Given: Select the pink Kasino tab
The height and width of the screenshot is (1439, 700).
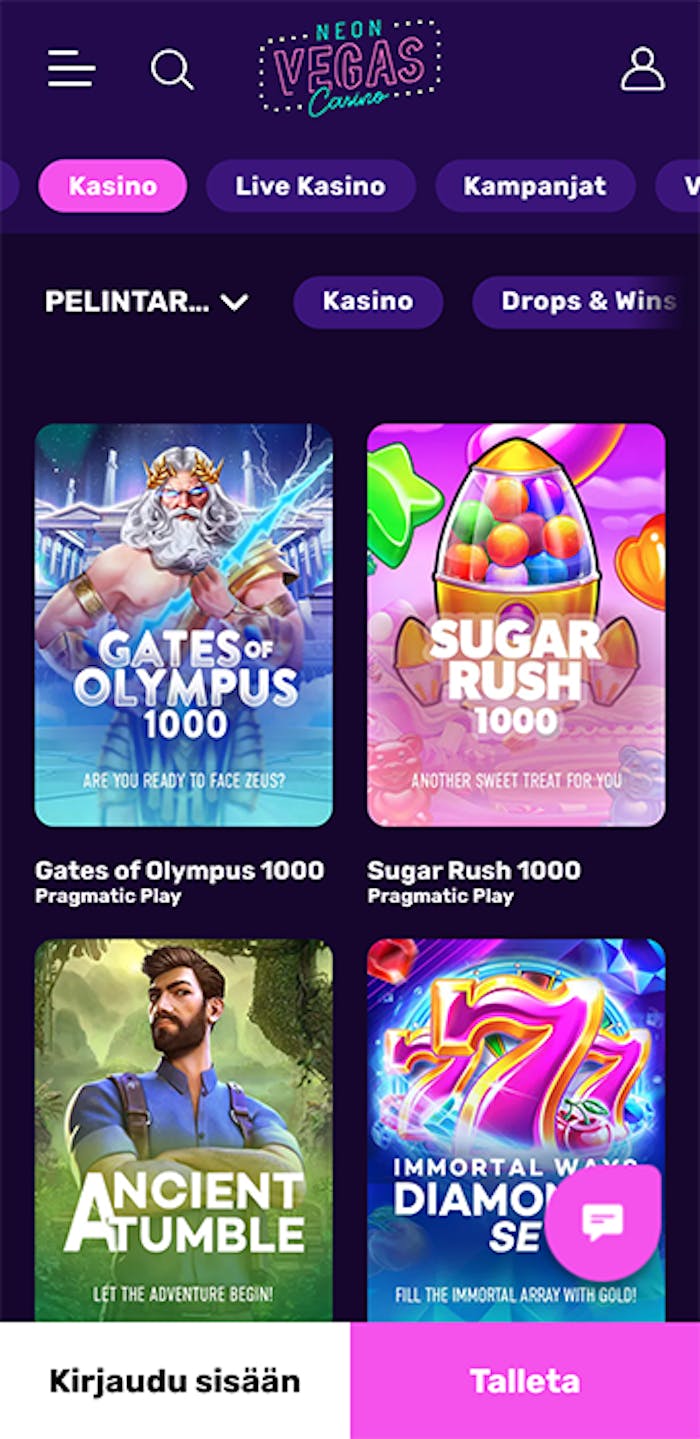Looking at the screenshot, I should click(113, 186).
